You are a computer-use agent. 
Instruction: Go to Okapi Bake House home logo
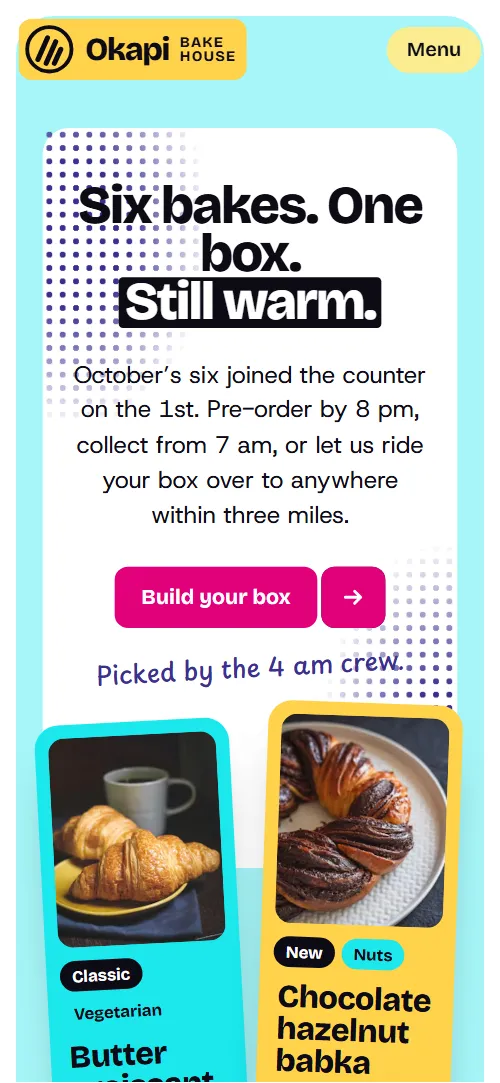132,50
